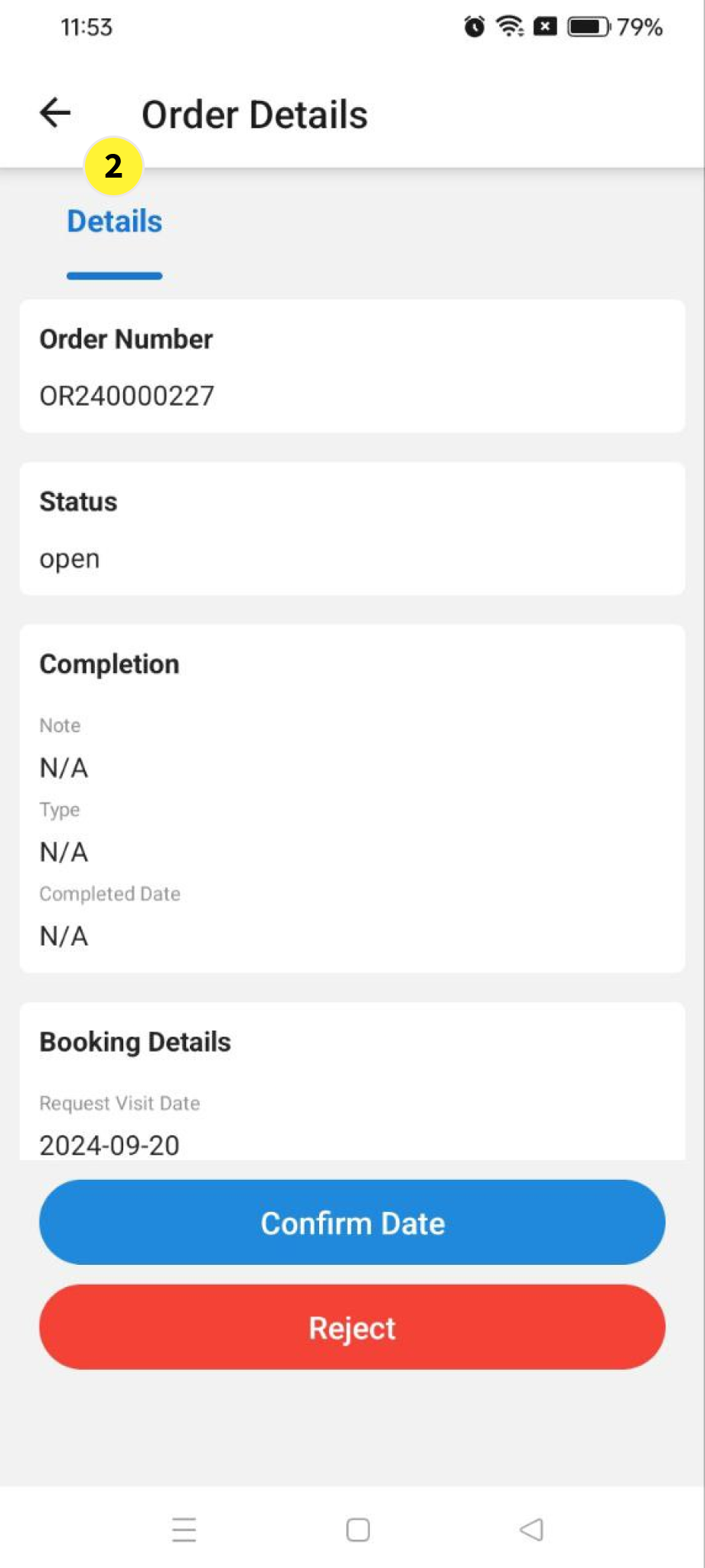Screen dimensions: 705x1568
Task: Tap the system back triangle
Action: pyautogui.click(x=531, y=1530)
